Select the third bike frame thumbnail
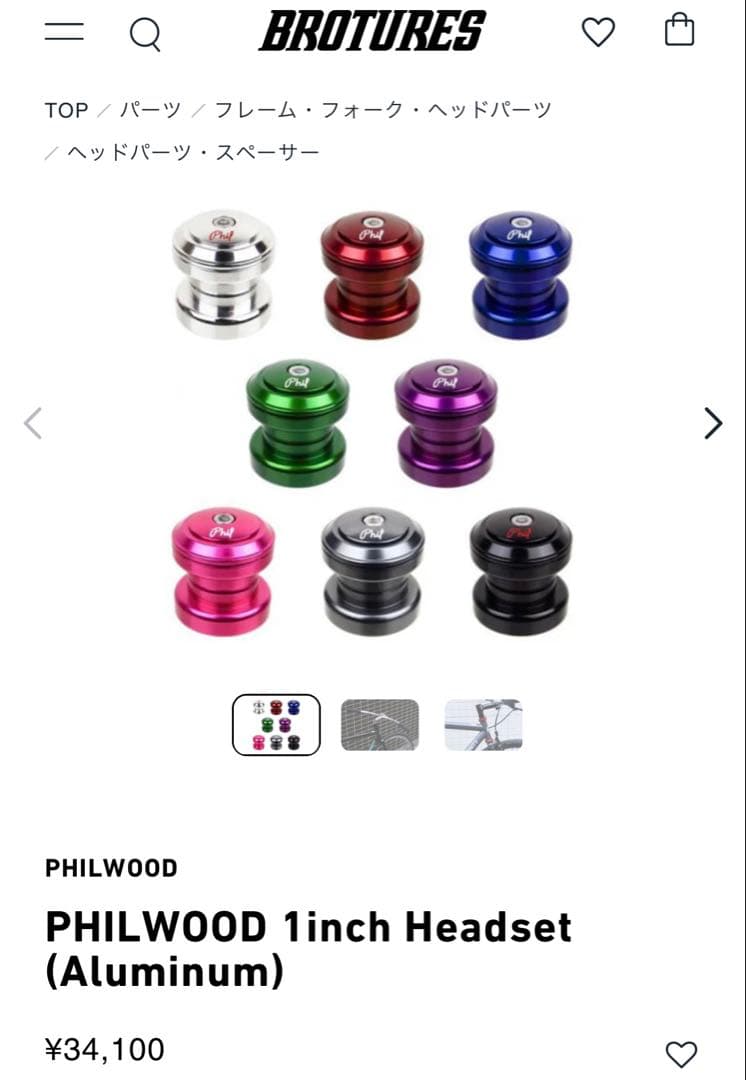Viewport: 746px width, 1080px height. pos(483,725)
